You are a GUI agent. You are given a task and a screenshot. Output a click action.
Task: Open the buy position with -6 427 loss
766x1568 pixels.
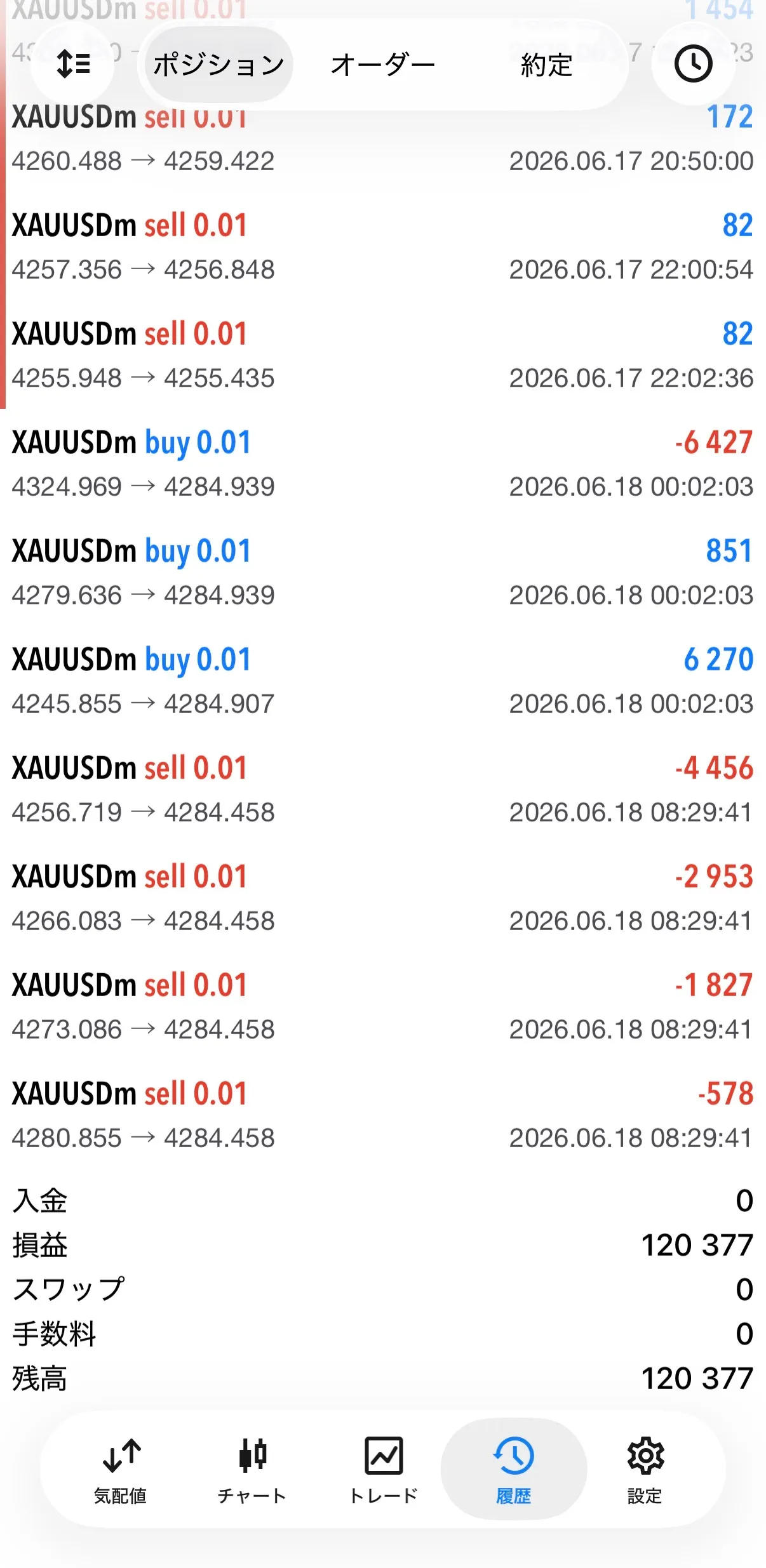(x=383, y=464)
